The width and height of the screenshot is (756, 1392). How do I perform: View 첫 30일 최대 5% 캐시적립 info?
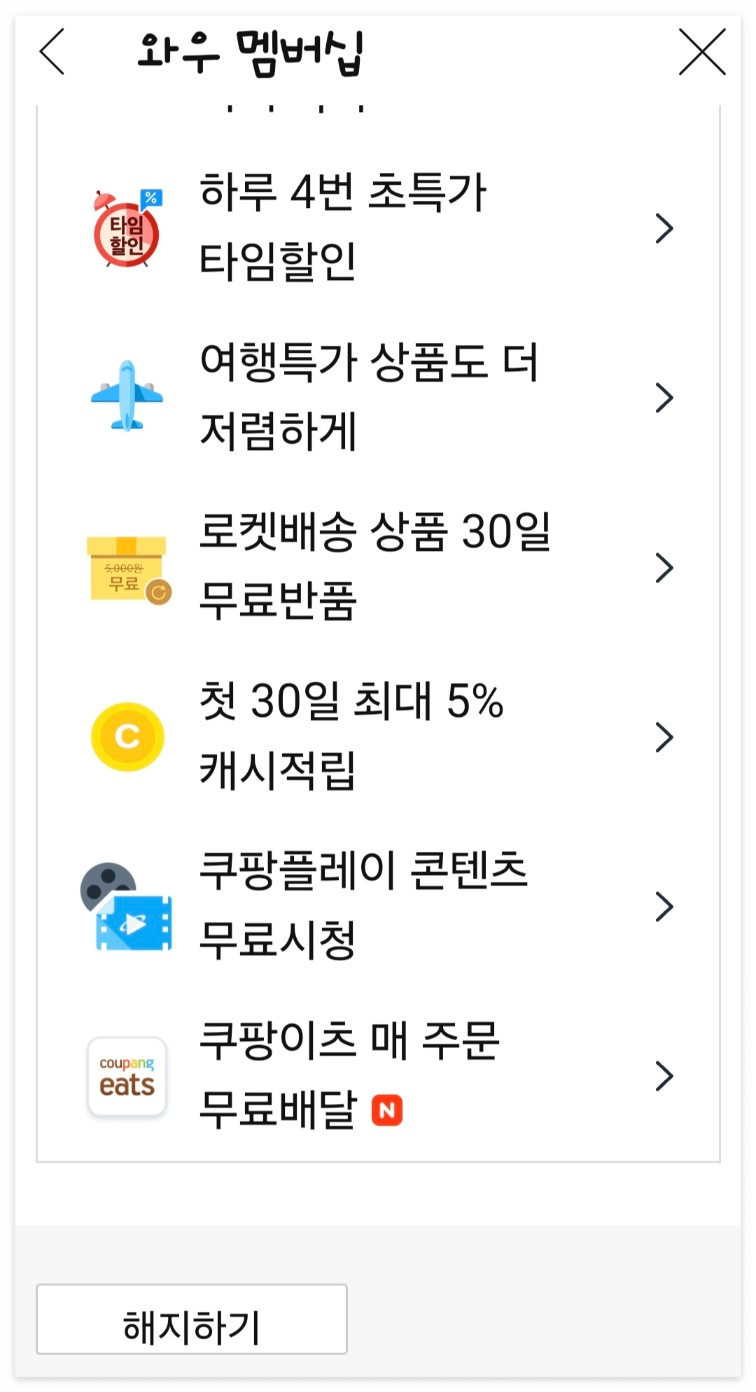click(380, 737)
